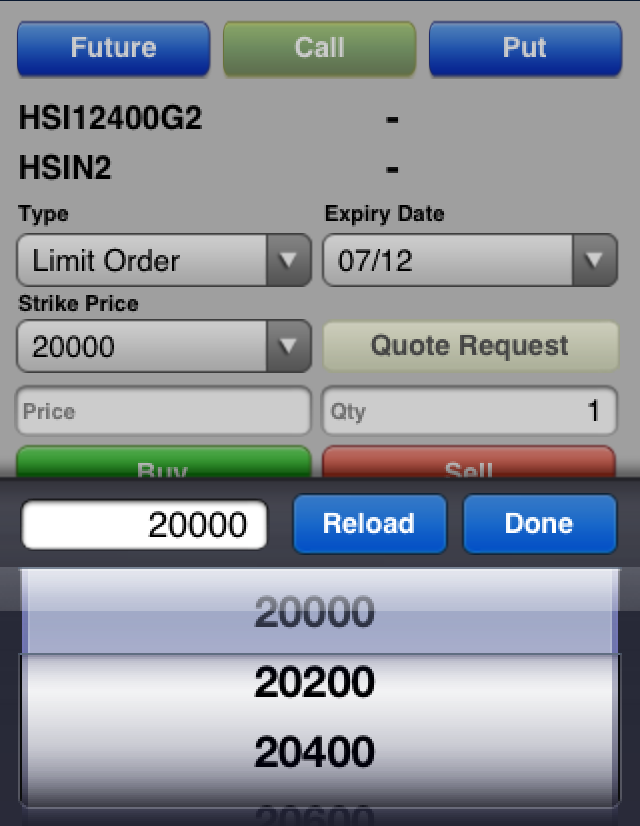Confirm the selection with Done

point(539,524)
